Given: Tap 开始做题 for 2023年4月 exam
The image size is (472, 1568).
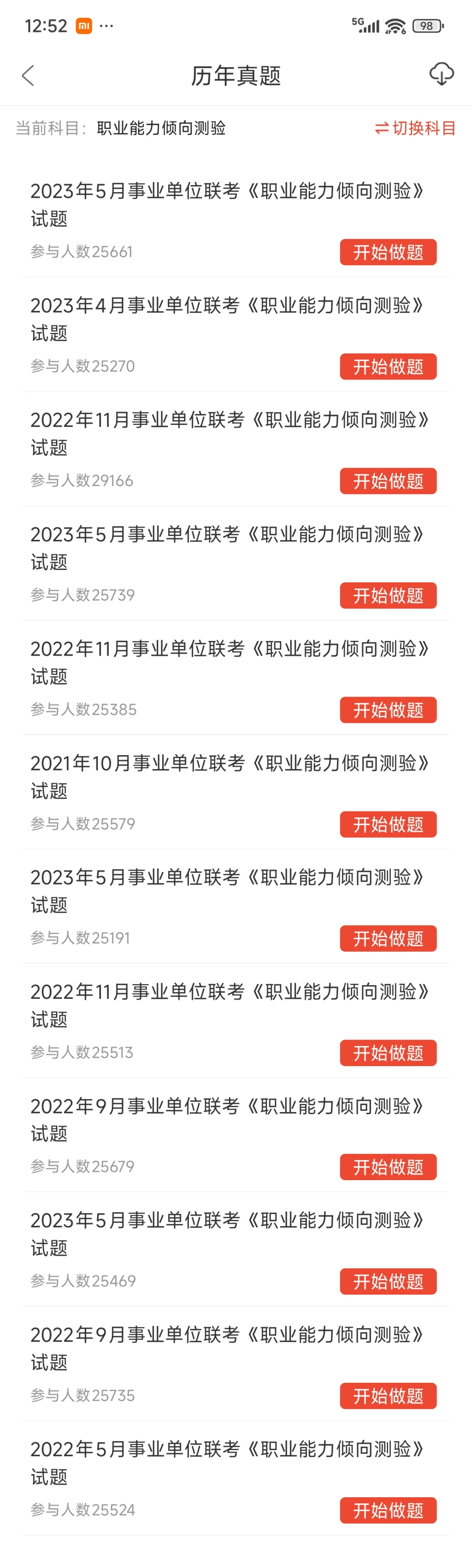Looking at the screenshot, I should click(388, 366).
